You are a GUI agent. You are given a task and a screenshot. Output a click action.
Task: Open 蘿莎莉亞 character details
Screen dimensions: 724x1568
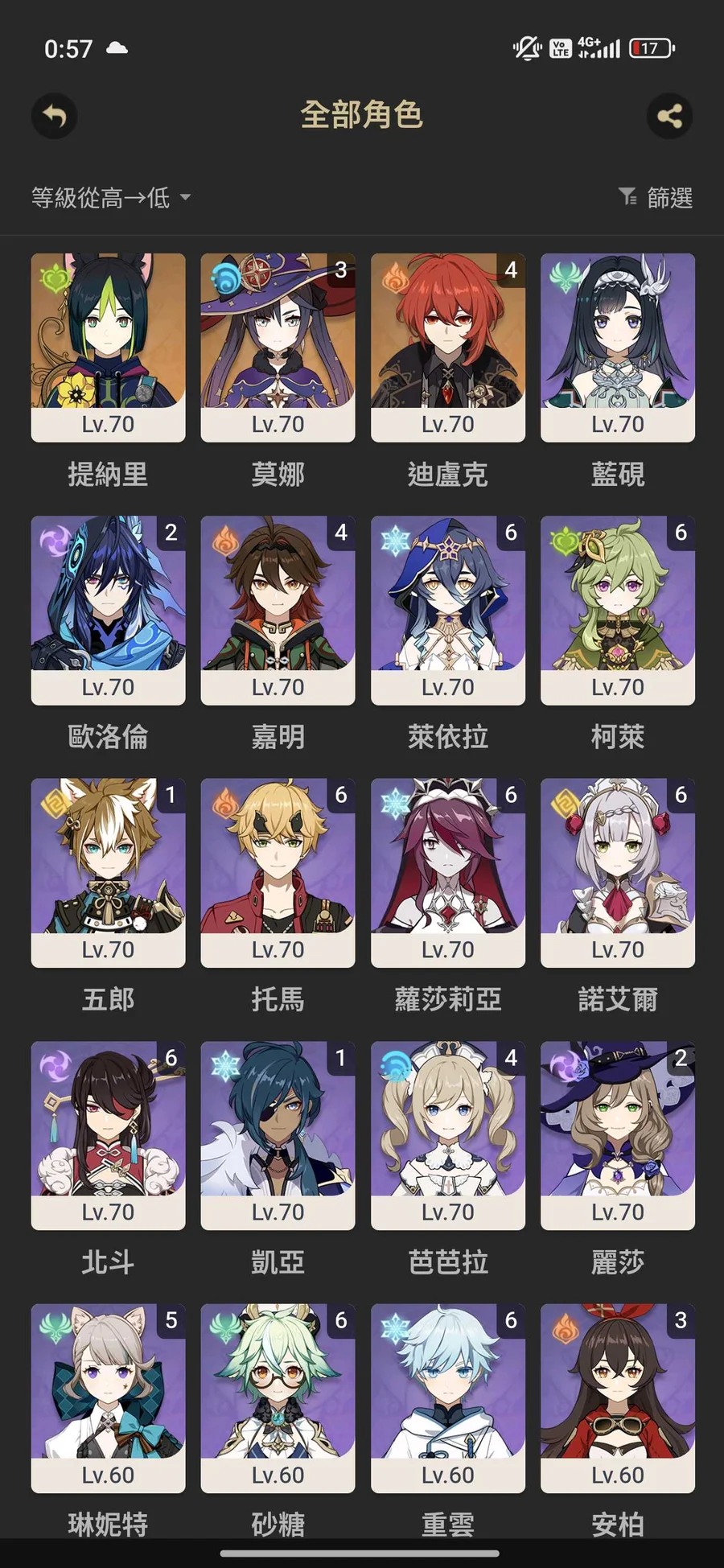point(447,872)
